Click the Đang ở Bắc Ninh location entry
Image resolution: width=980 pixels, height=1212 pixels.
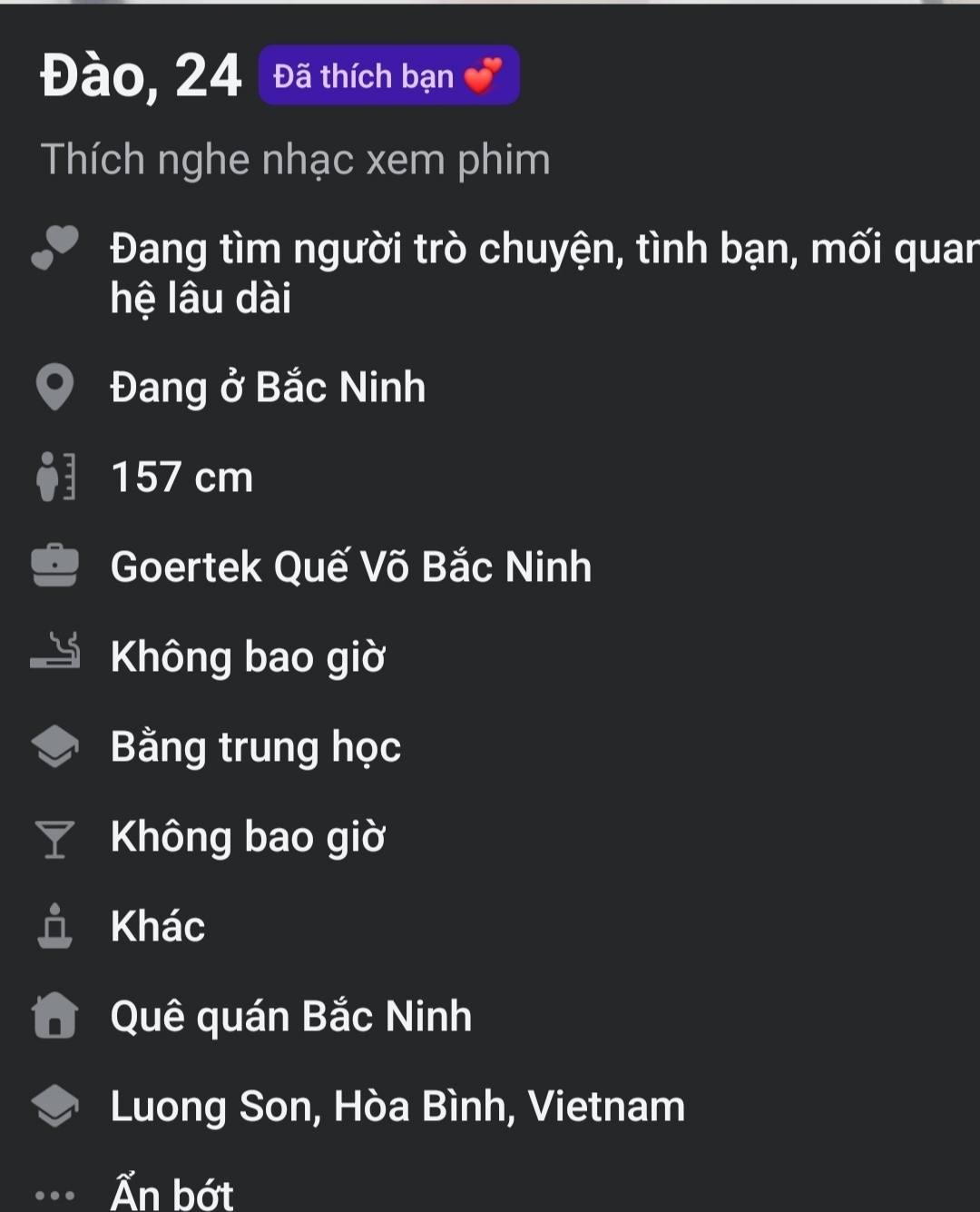[x=268, y=387]
